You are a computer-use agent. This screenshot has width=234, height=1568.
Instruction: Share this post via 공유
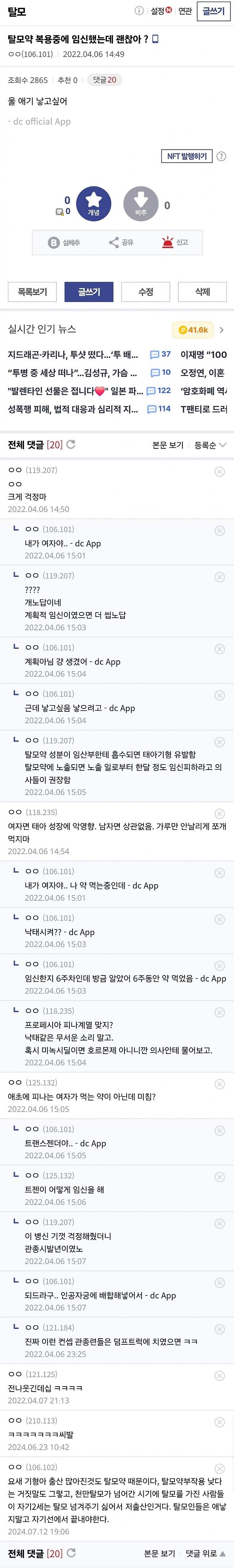point(121,242)
